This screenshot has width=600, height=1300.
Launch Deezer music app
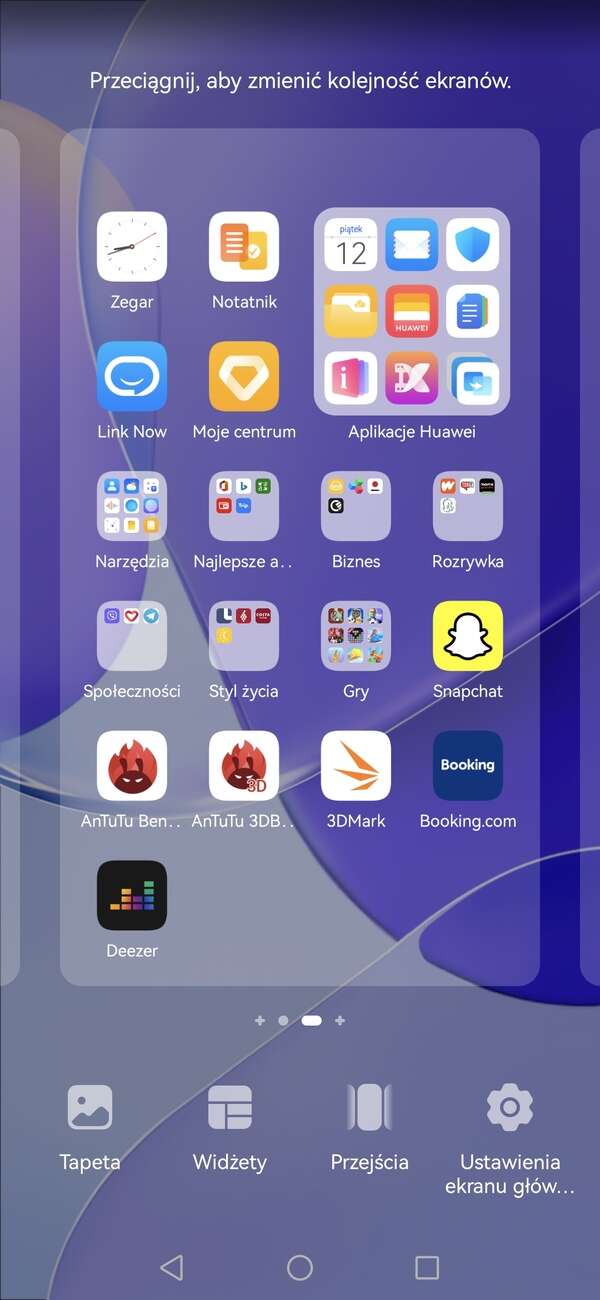click(132, 896)
